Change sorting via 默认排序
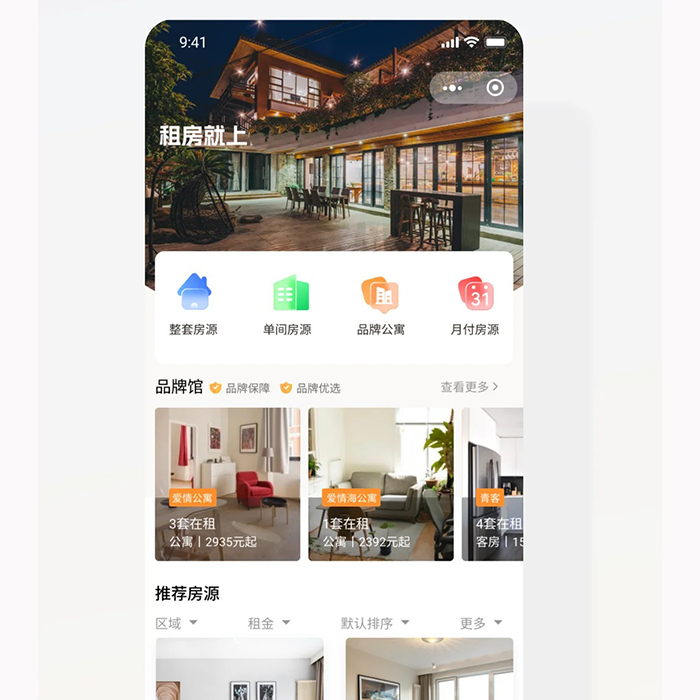Screen dimensions: 700x700 coord(375,623)
